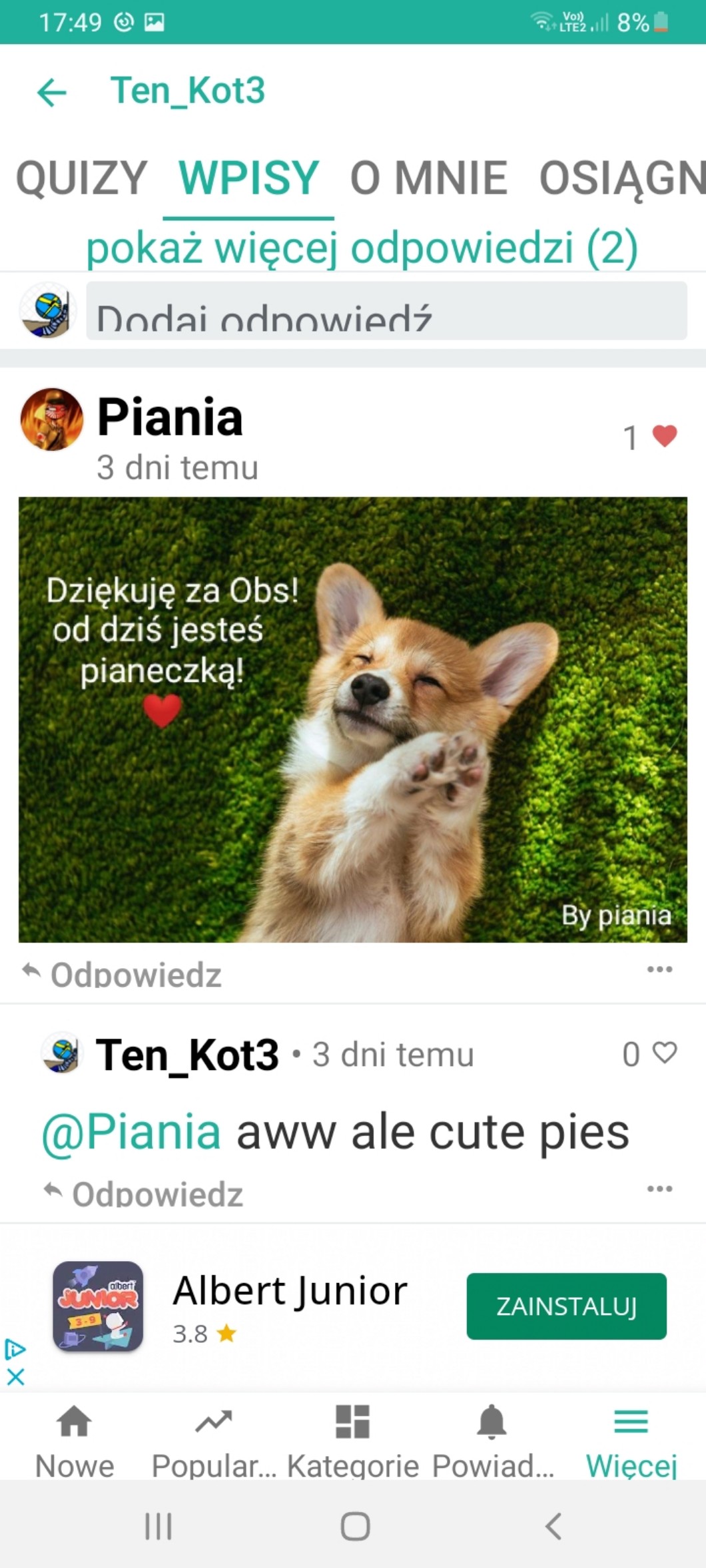Reply to Ten_Kot3's comment
Viewport: 706px width, 1568px height.
(x=145, y=1194)
